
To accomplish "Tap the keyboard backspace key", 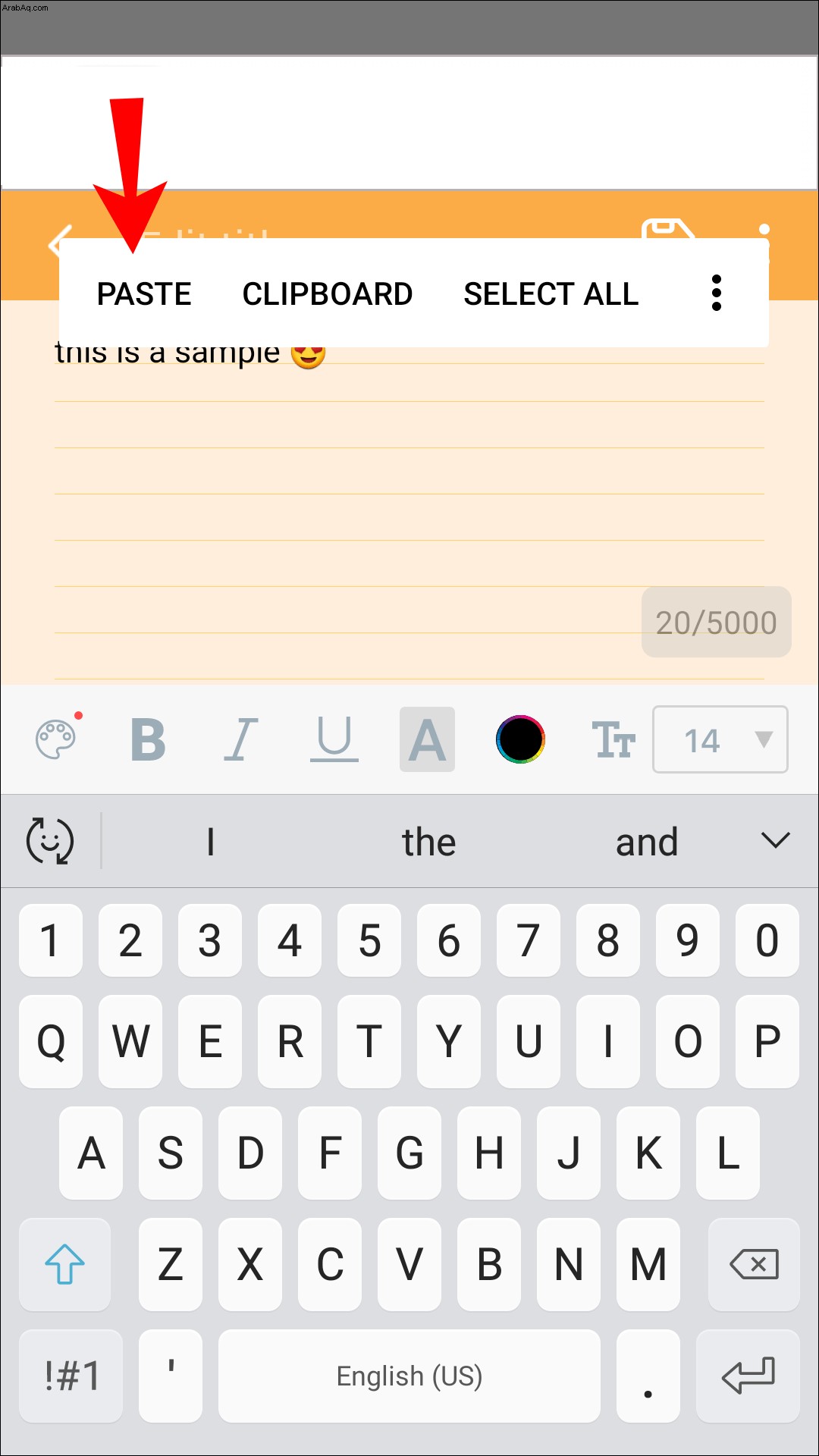I will click(753, 1264).
